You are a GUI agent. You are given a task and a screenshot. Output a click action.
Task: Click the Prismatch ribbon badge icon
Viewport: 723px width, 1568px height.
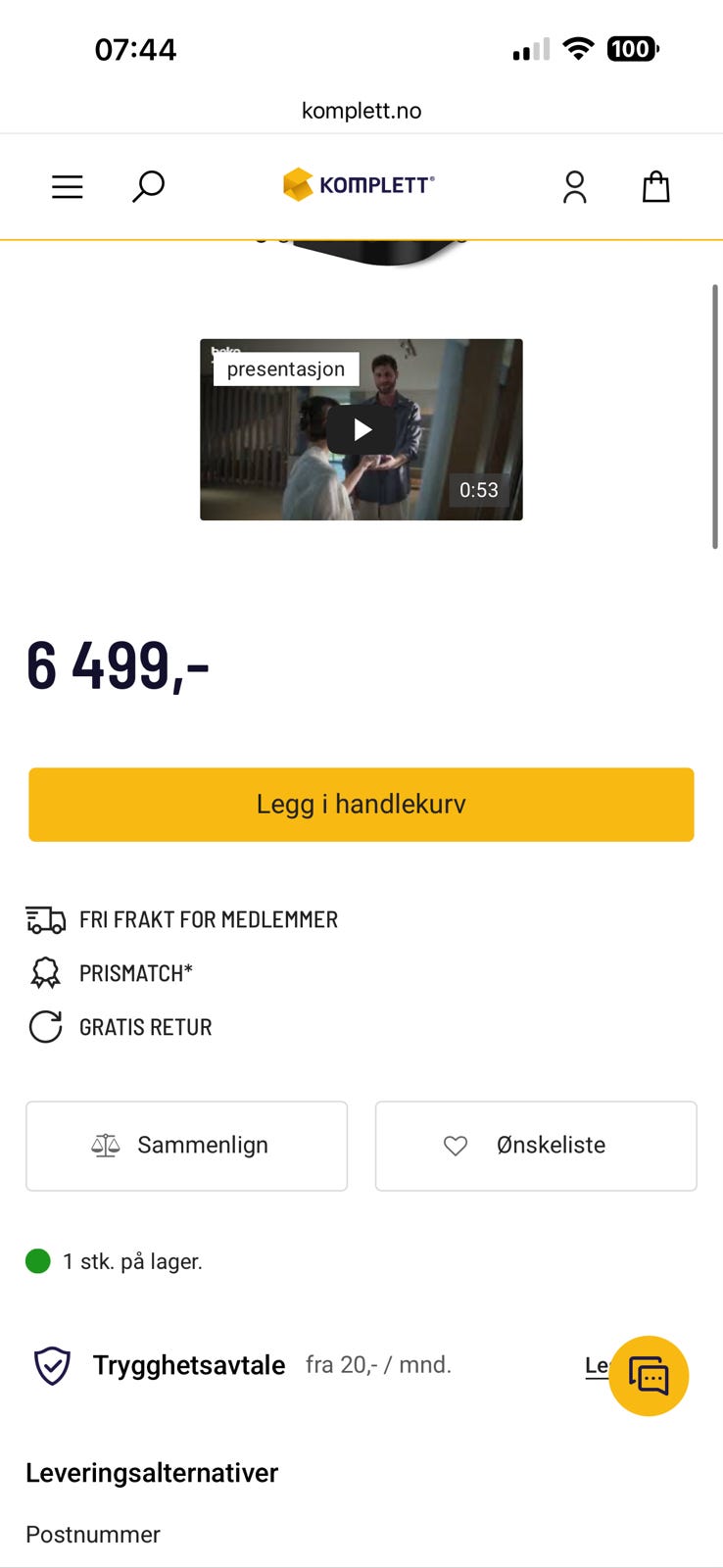(43, 972)
